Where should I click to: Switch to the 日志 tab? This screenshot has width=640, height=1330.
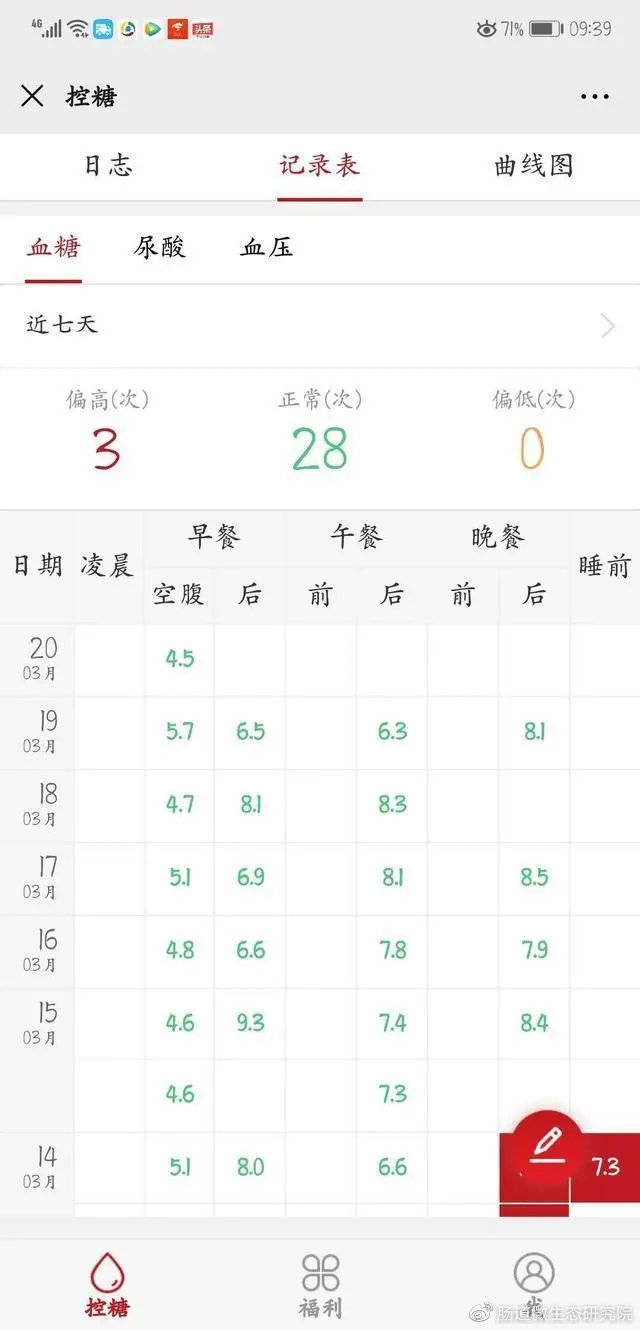[x=108, y=166]
